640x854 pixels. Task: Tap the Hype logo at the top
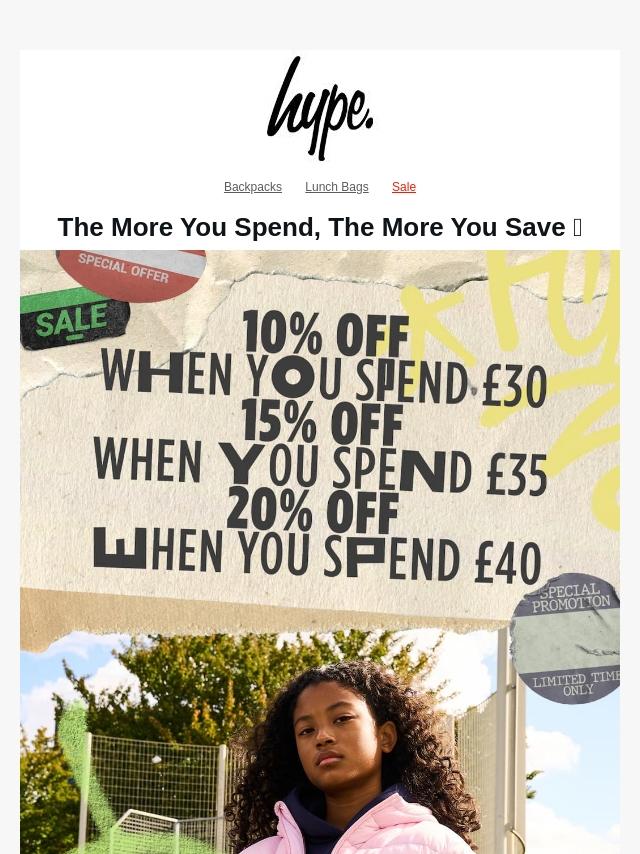pyautogui.click(x=320, y=108)
